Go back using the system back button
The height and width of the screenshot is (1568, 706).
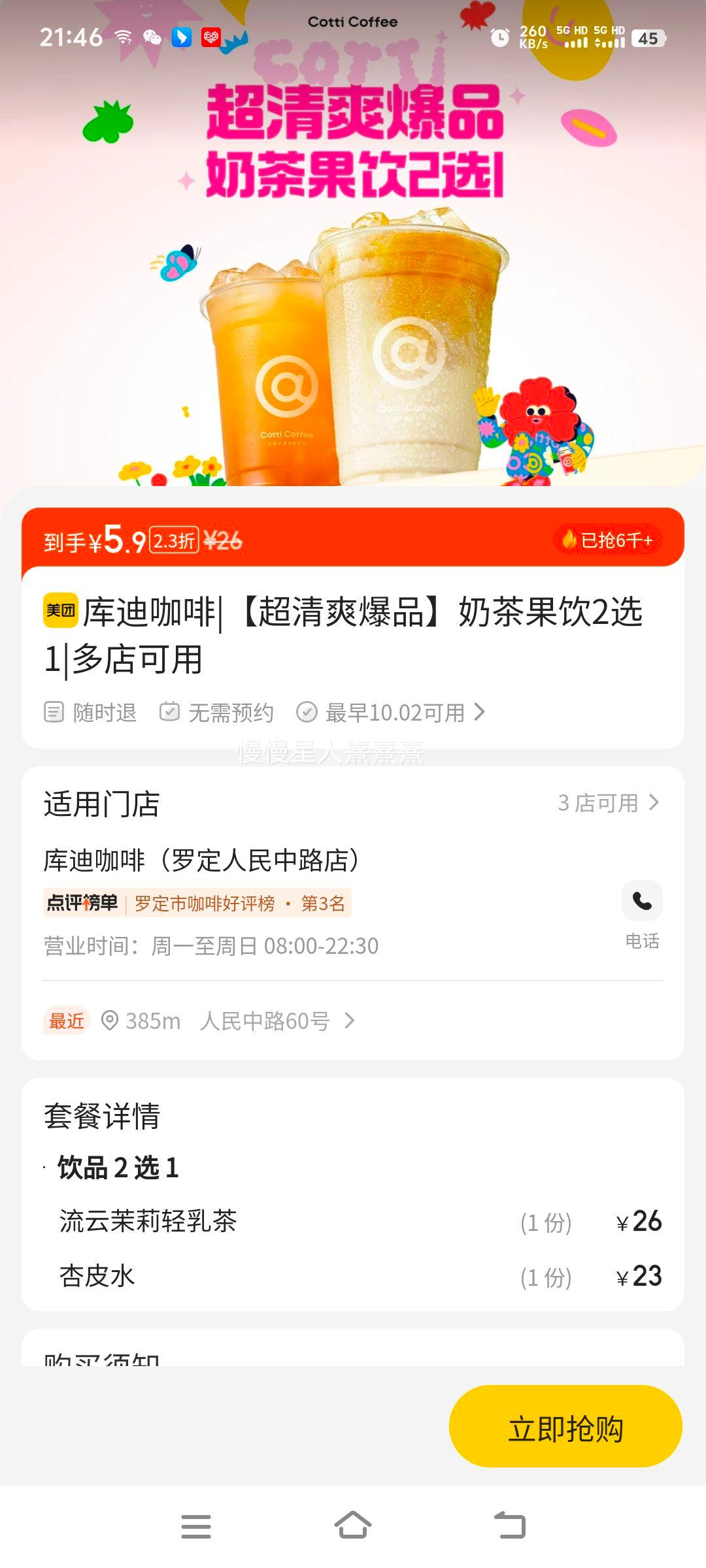tap(510, 1526)
